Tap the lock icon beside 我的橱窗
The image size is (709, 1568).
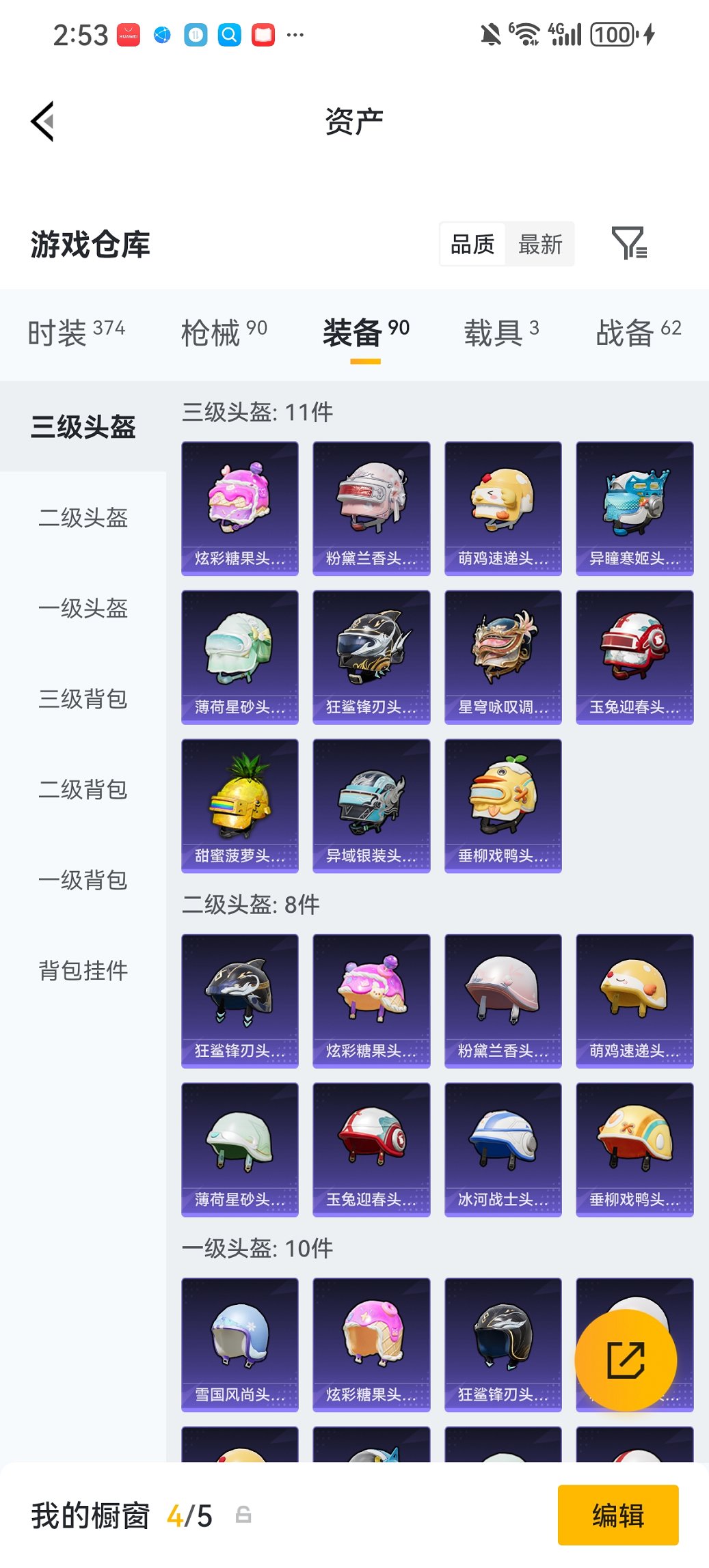(x=244, y=1515)
